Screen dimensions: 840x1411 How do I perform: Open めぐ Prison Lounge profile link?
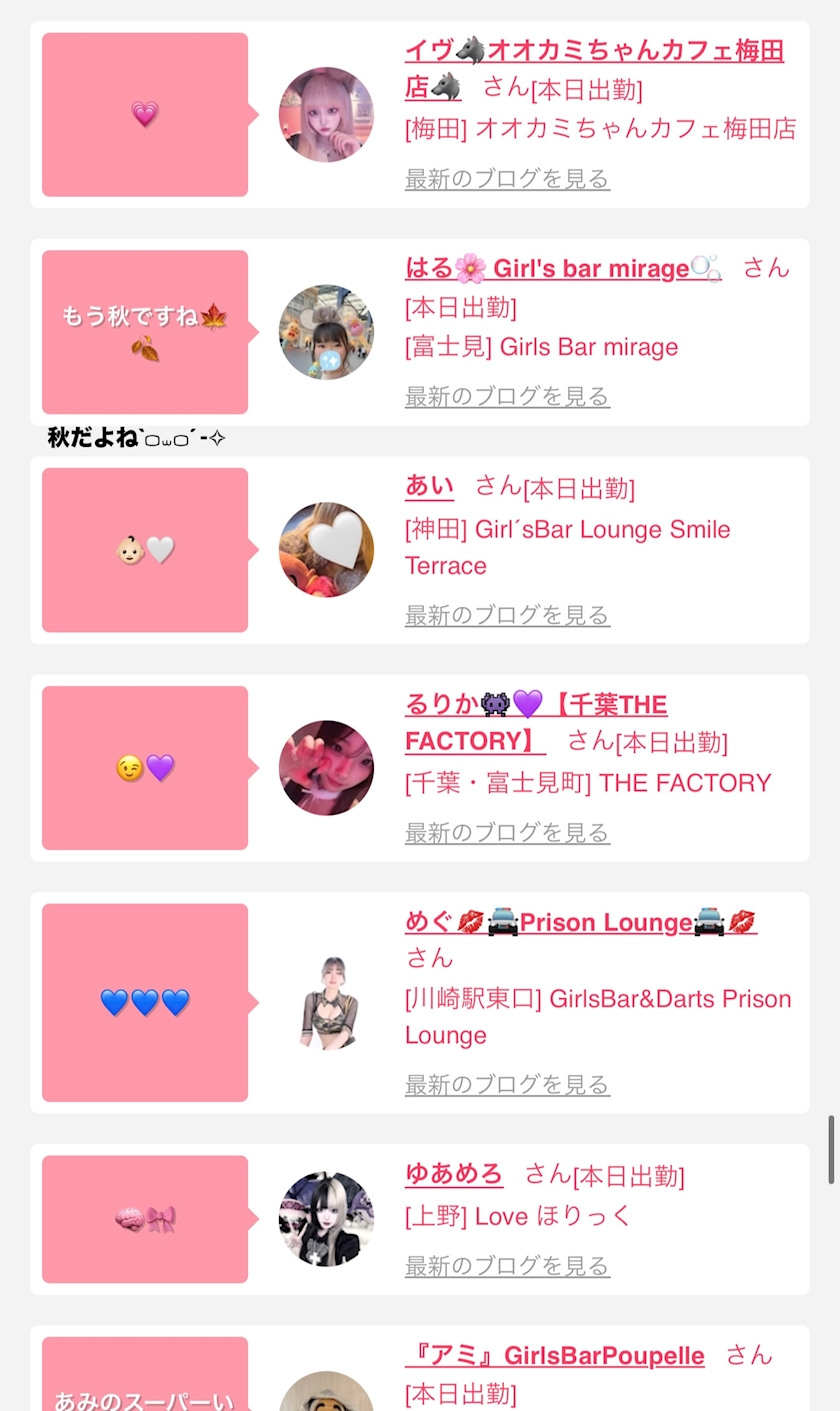click(580, 923)
